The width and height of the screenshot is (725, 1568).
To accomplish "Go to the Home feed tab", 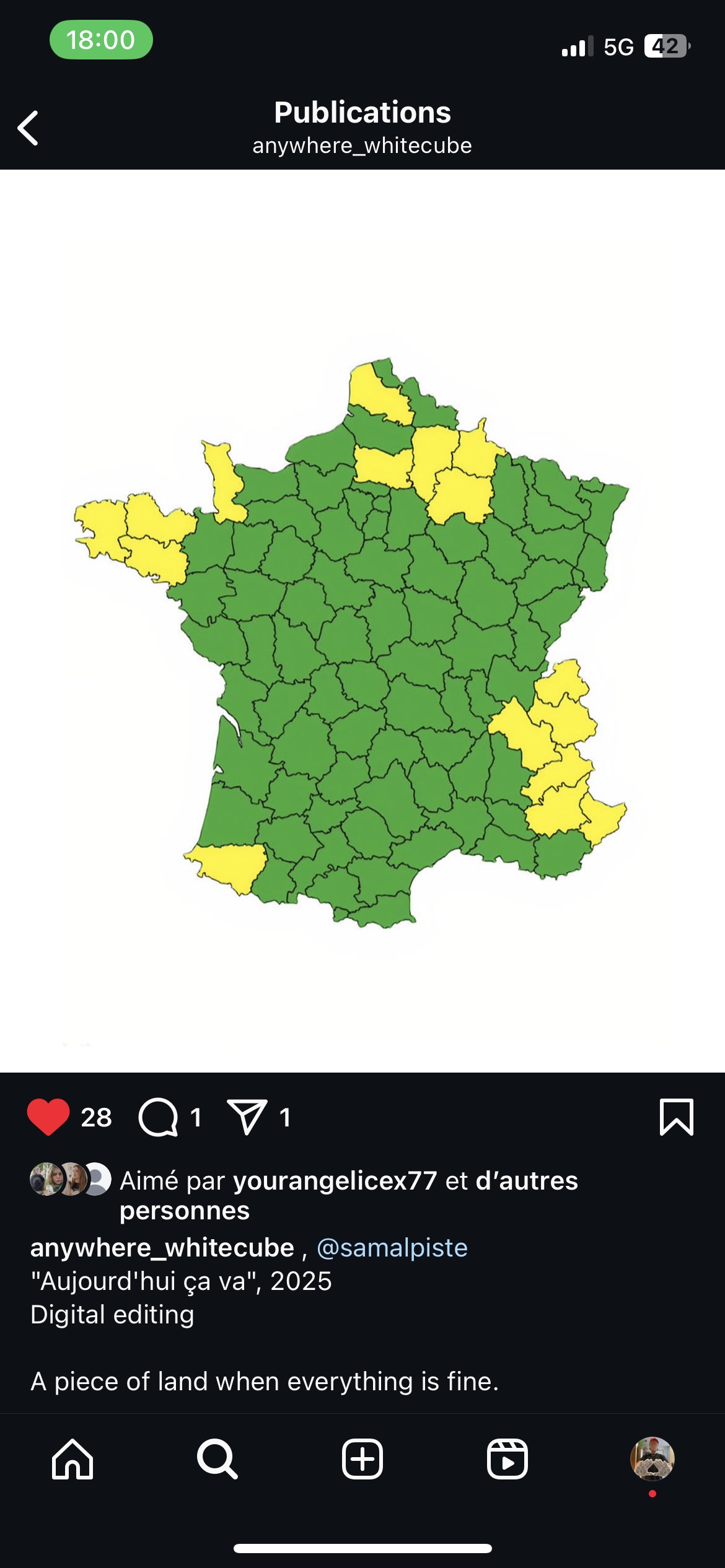I will tap(72, 1459).
